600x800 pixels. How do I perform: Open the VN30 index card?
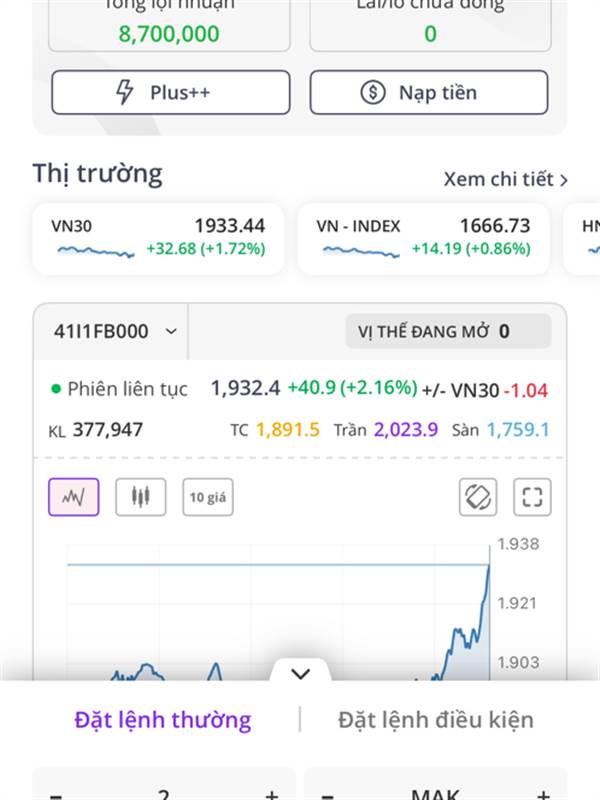coord(158,239)
